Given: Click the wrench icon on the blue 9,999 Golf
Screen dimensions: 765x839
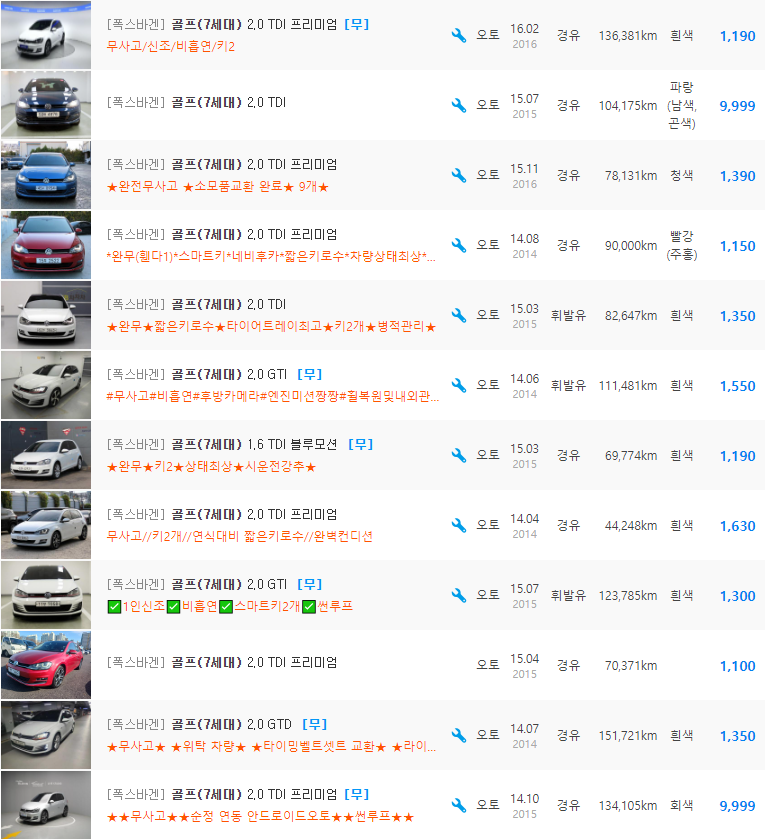Looking at the screenshot, I should point(456,105).
